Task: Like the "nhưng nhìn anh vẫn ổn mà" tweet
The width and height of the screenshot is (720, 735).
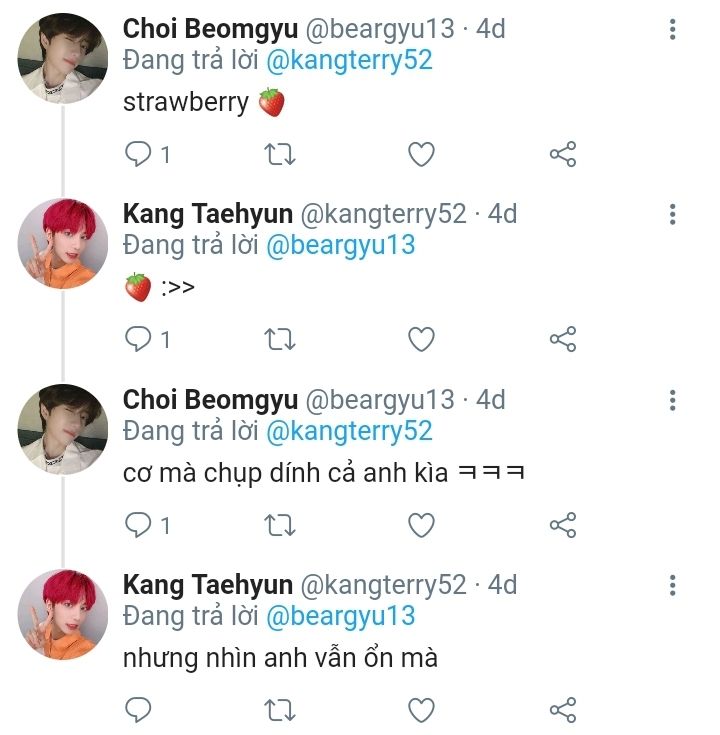Action: click(x=422, y=710)
